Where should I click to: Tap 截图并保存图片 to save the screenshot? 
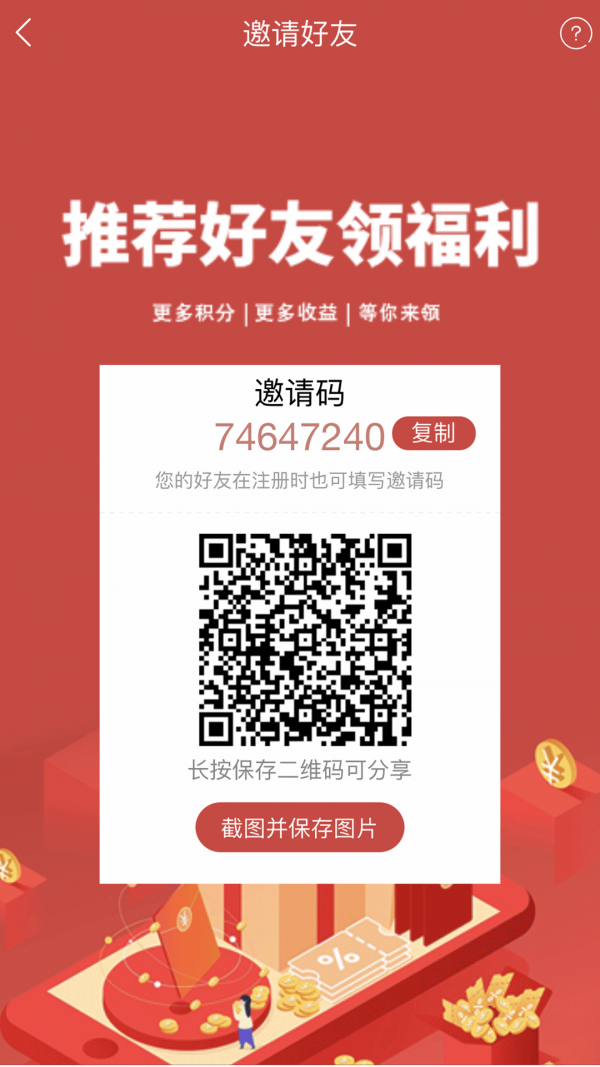(299, 828)
